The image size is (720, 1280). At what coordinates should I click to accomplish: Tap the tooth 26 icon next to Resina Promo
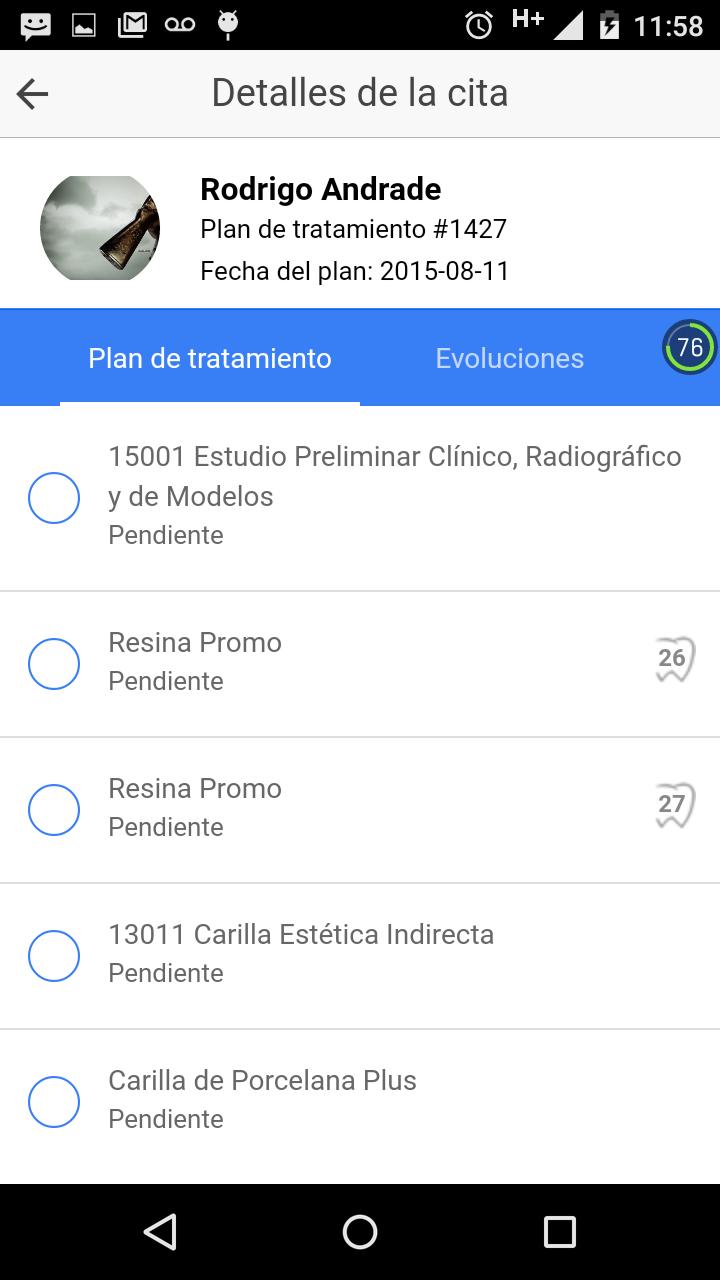(x=675, y=660)
